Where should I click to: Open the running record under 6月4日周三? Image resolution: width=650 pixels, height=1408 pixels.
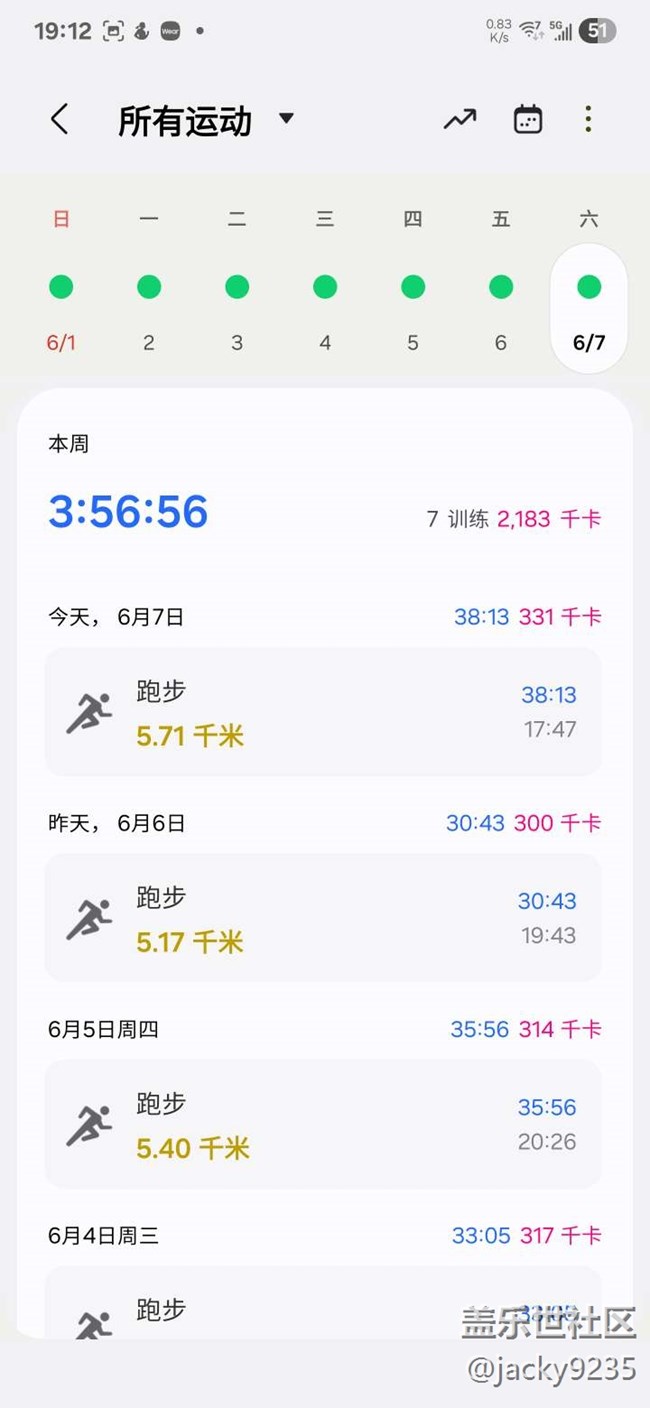[x=323, y=1302]
